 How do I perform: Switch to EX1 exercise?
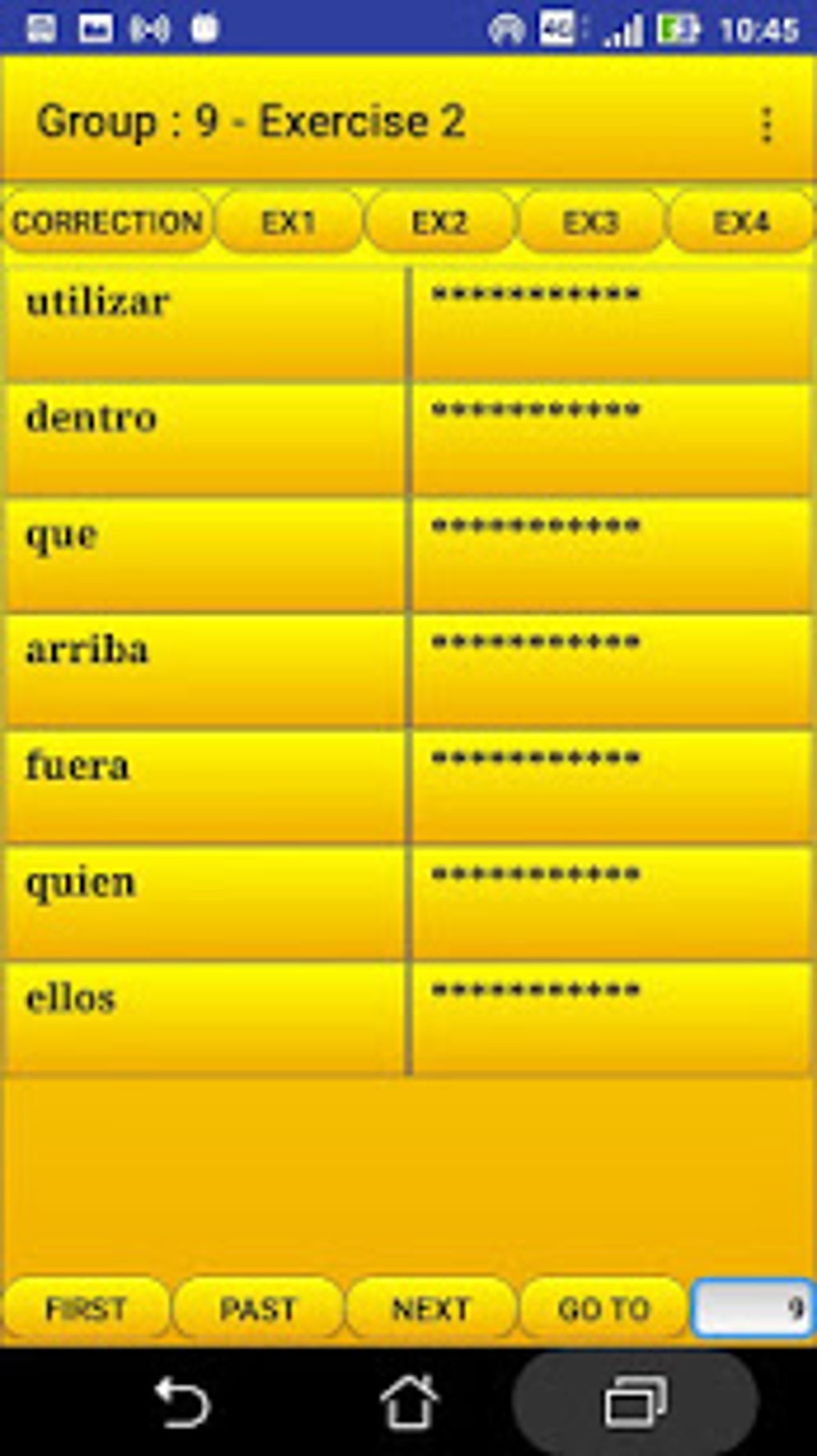pos(288,222)
